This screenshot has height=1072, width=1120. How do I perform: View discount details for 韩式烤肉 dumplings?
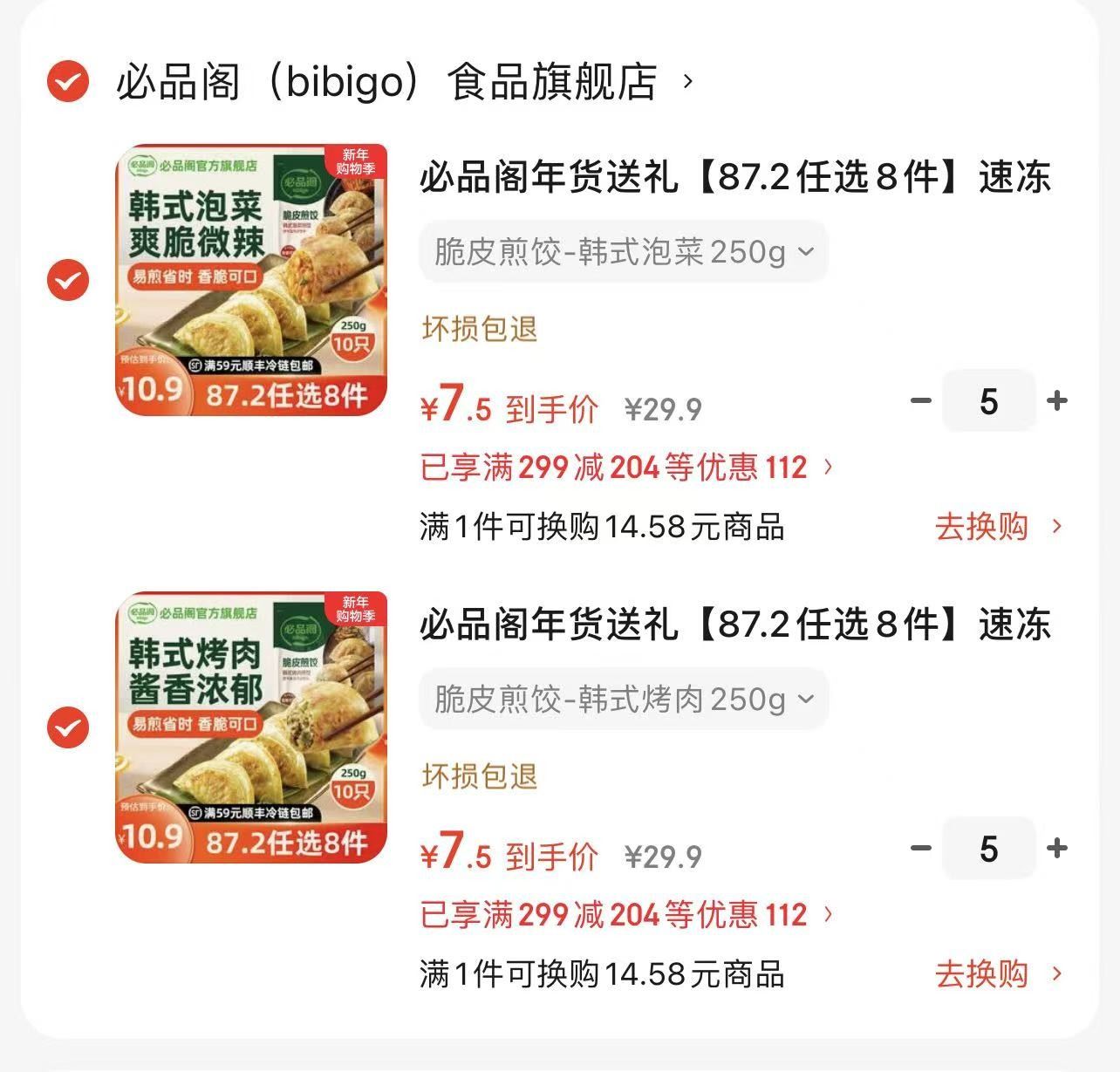tap(626, 915)
